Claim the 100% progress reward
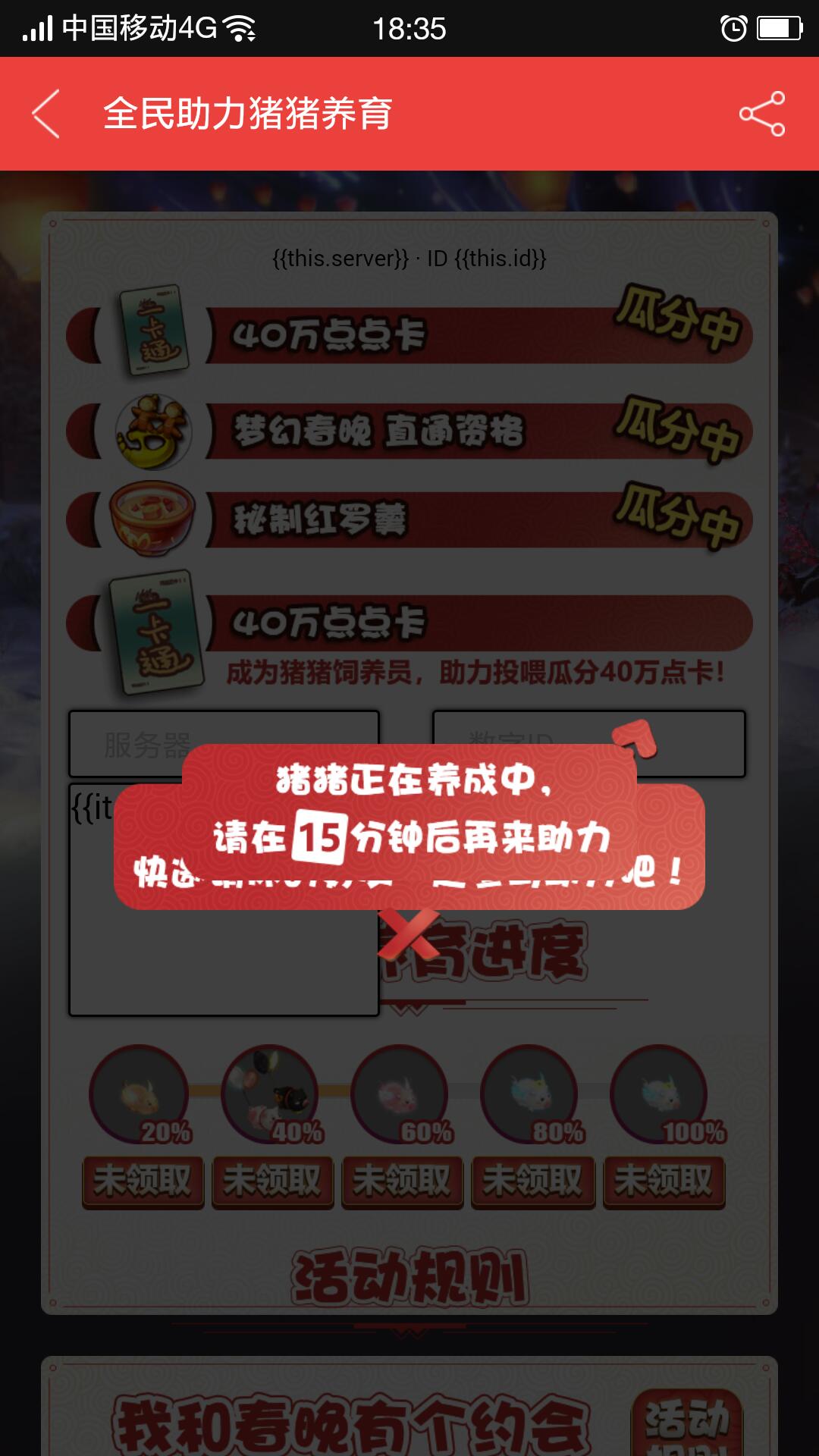This screenshot has width=819, height=1456. (x=664, y=1181)
